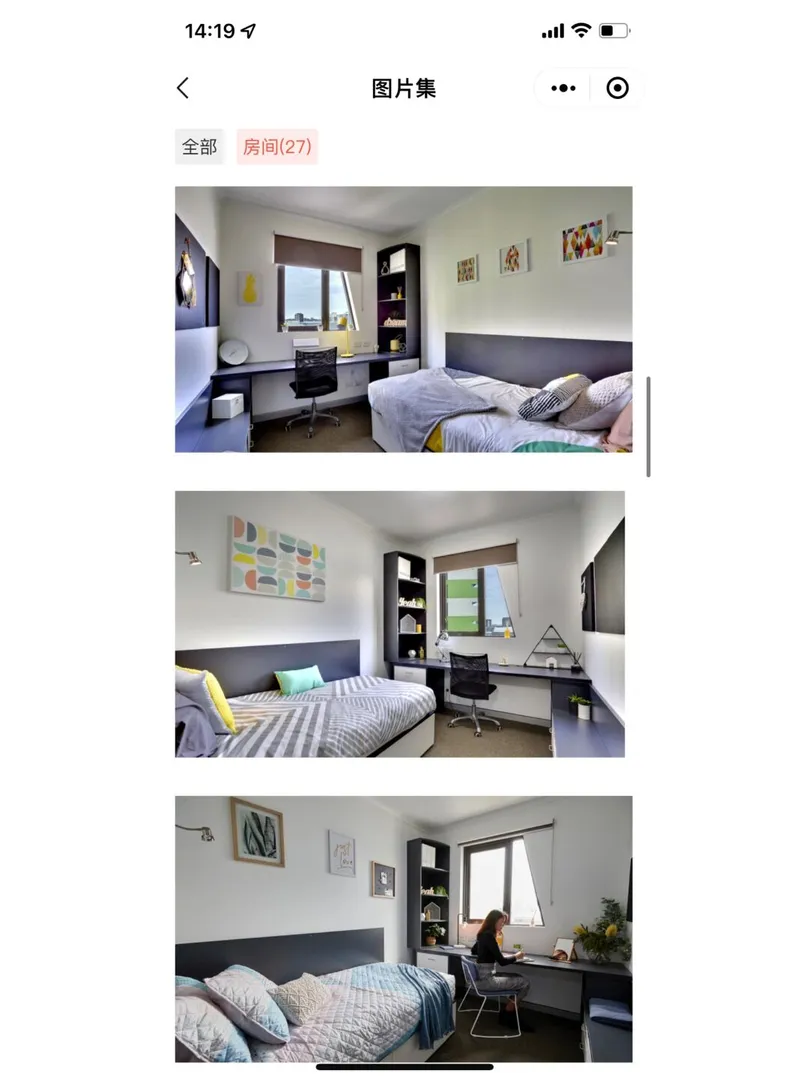Close the mini program with the circle button

click(x=618, y=88)
